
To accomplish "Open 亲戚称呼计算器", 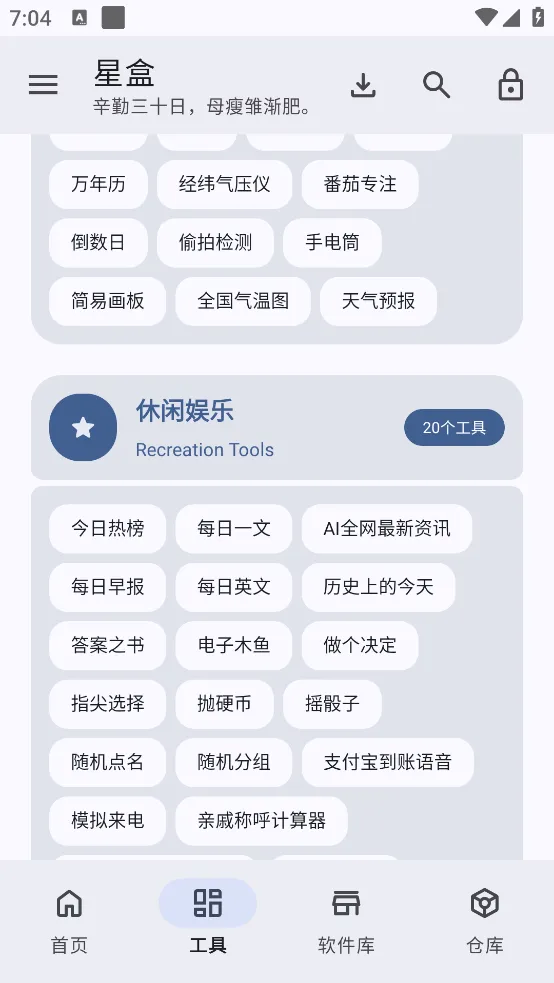I will (261, 821).
